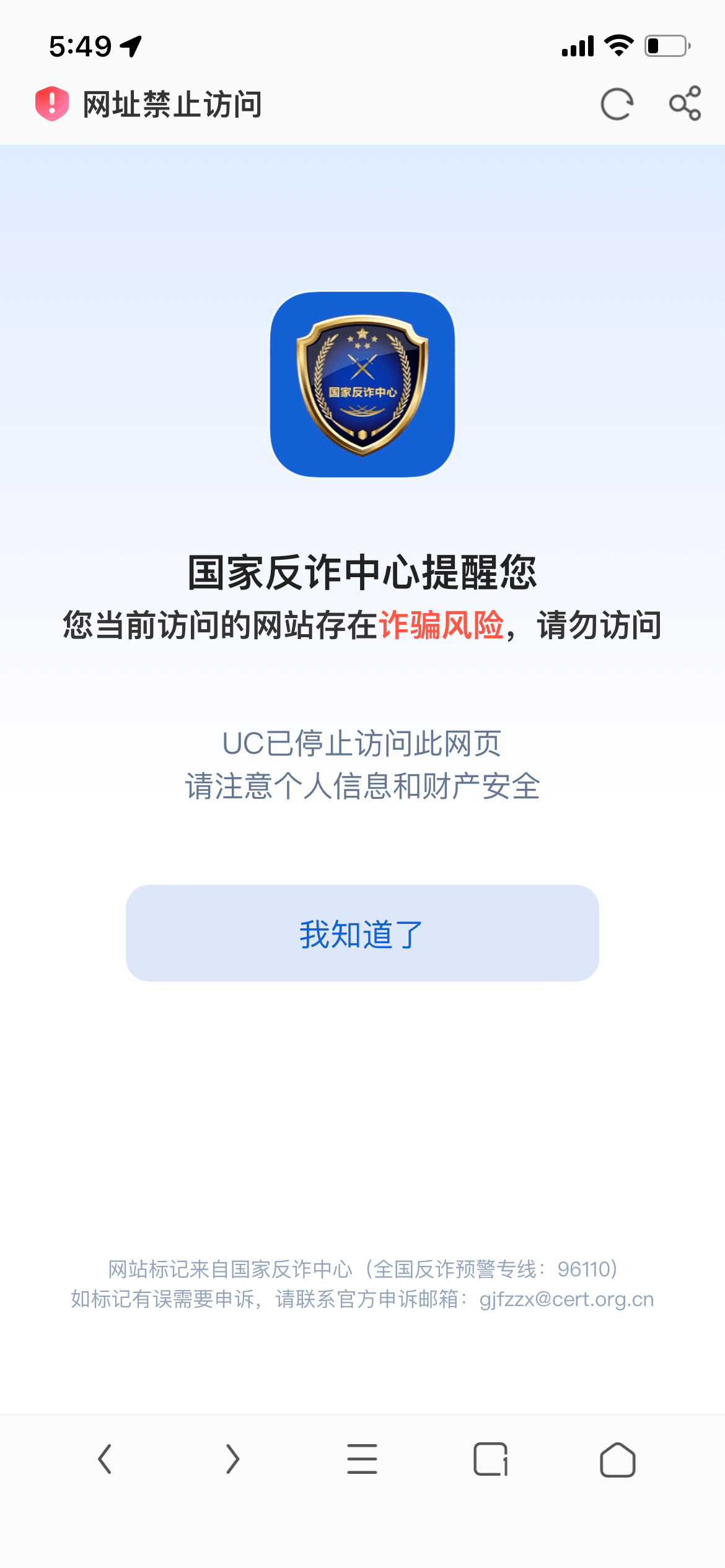Open the tab switcher
Viewport: 725px width, 1568px height.
tap(490, 1459)
